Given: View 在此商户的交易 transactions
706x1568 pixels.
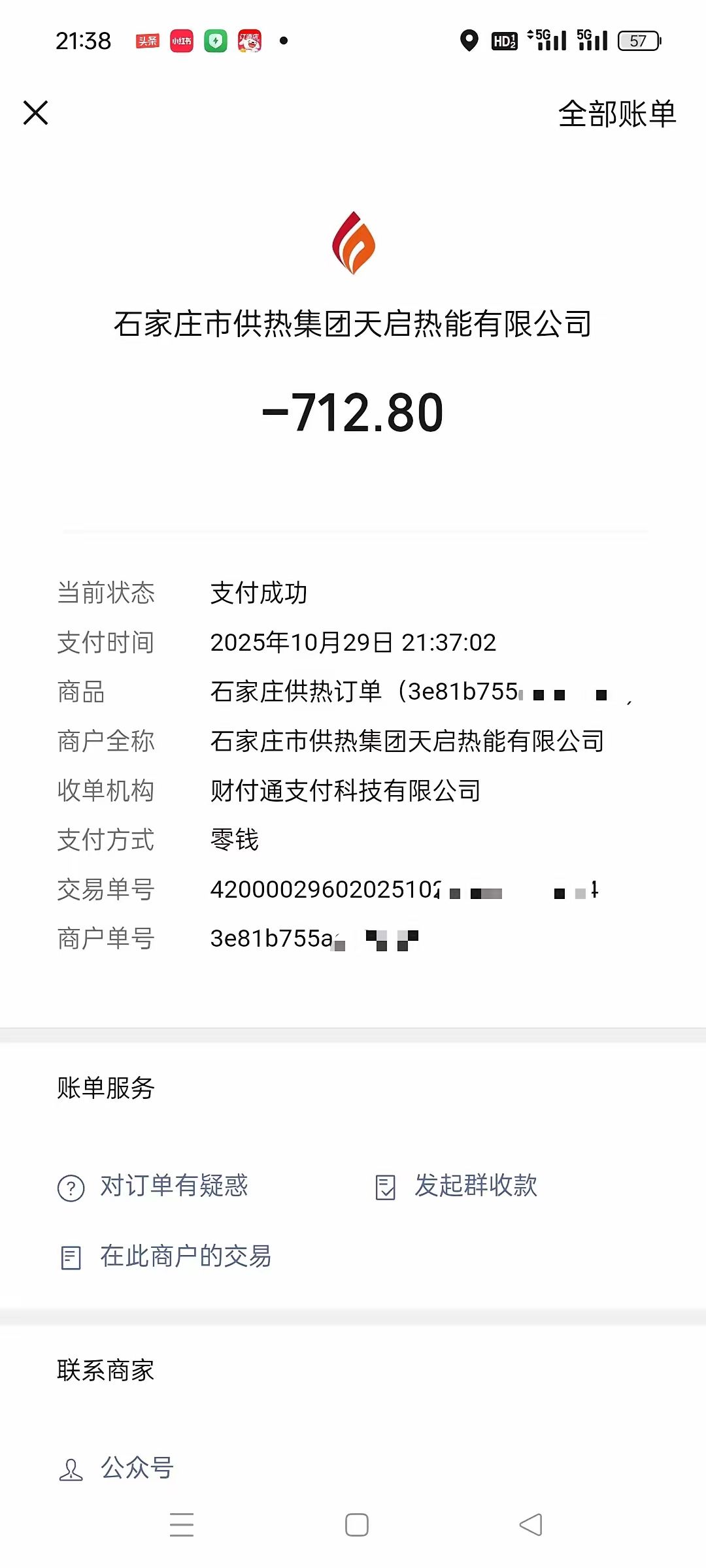Looking at the screenshot, I should coord(166,1256).
